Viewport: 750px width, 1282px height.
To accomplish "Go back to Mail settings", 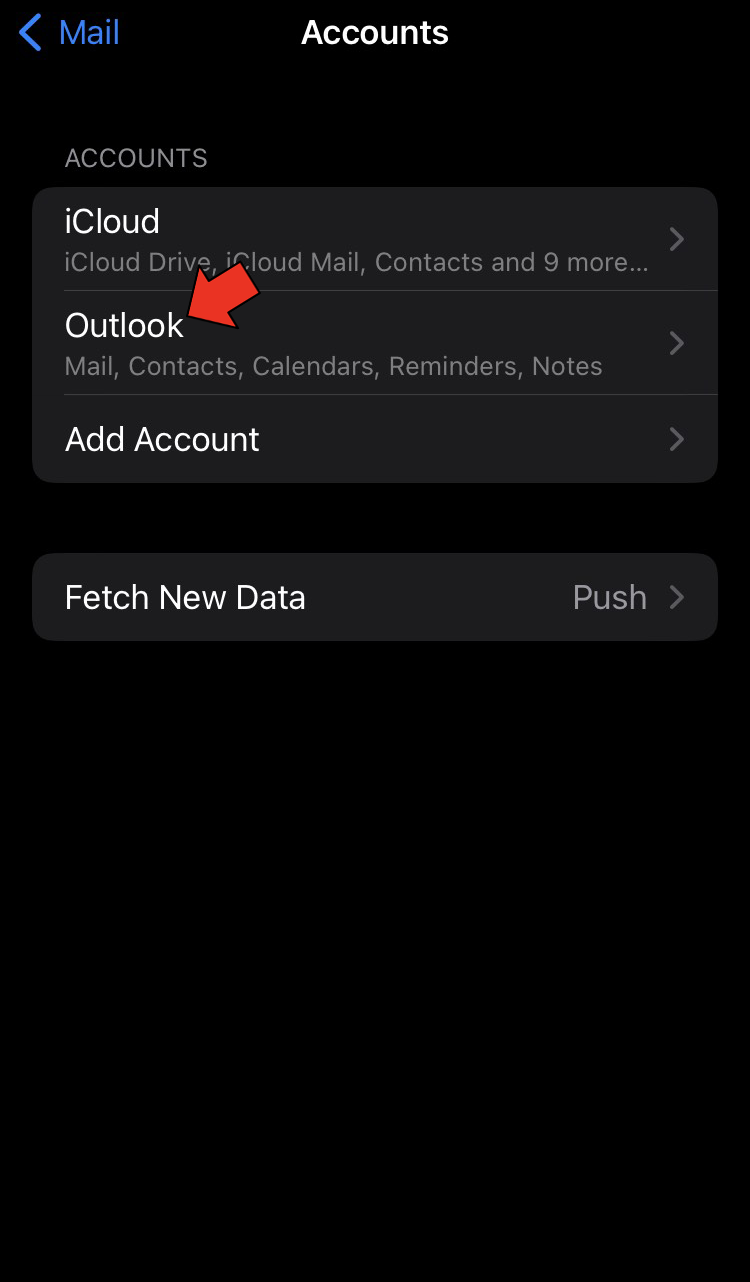I will 70,33.
